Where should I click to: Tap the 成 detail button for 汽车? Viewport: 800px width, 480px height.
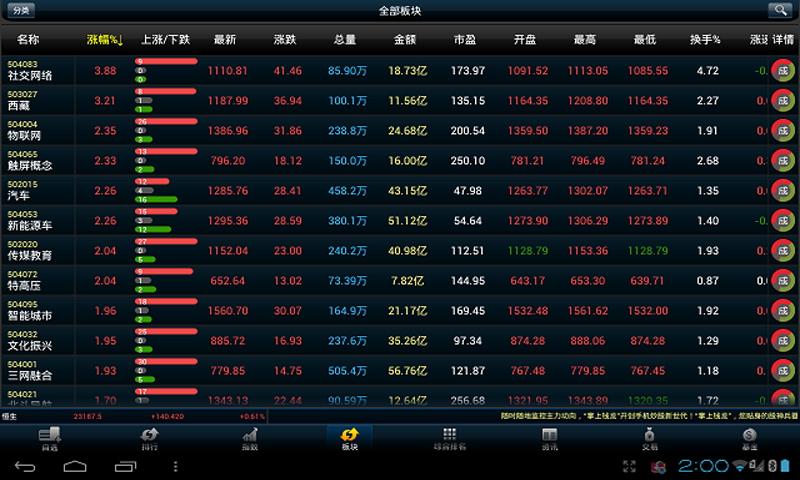[782, 191]
